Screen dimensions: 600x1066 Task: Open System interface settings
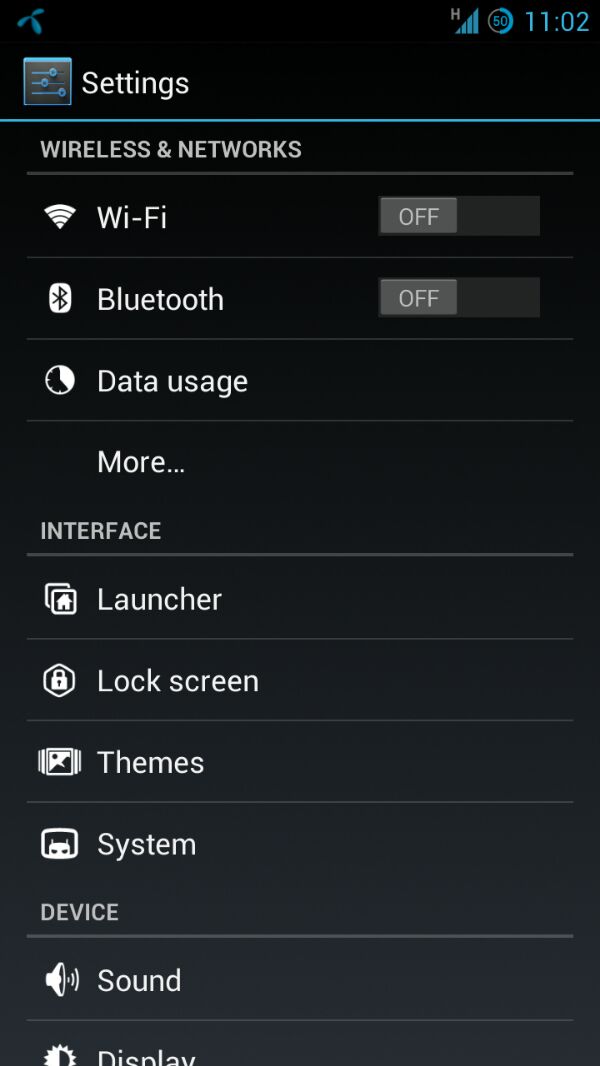(x=300, y=844)
